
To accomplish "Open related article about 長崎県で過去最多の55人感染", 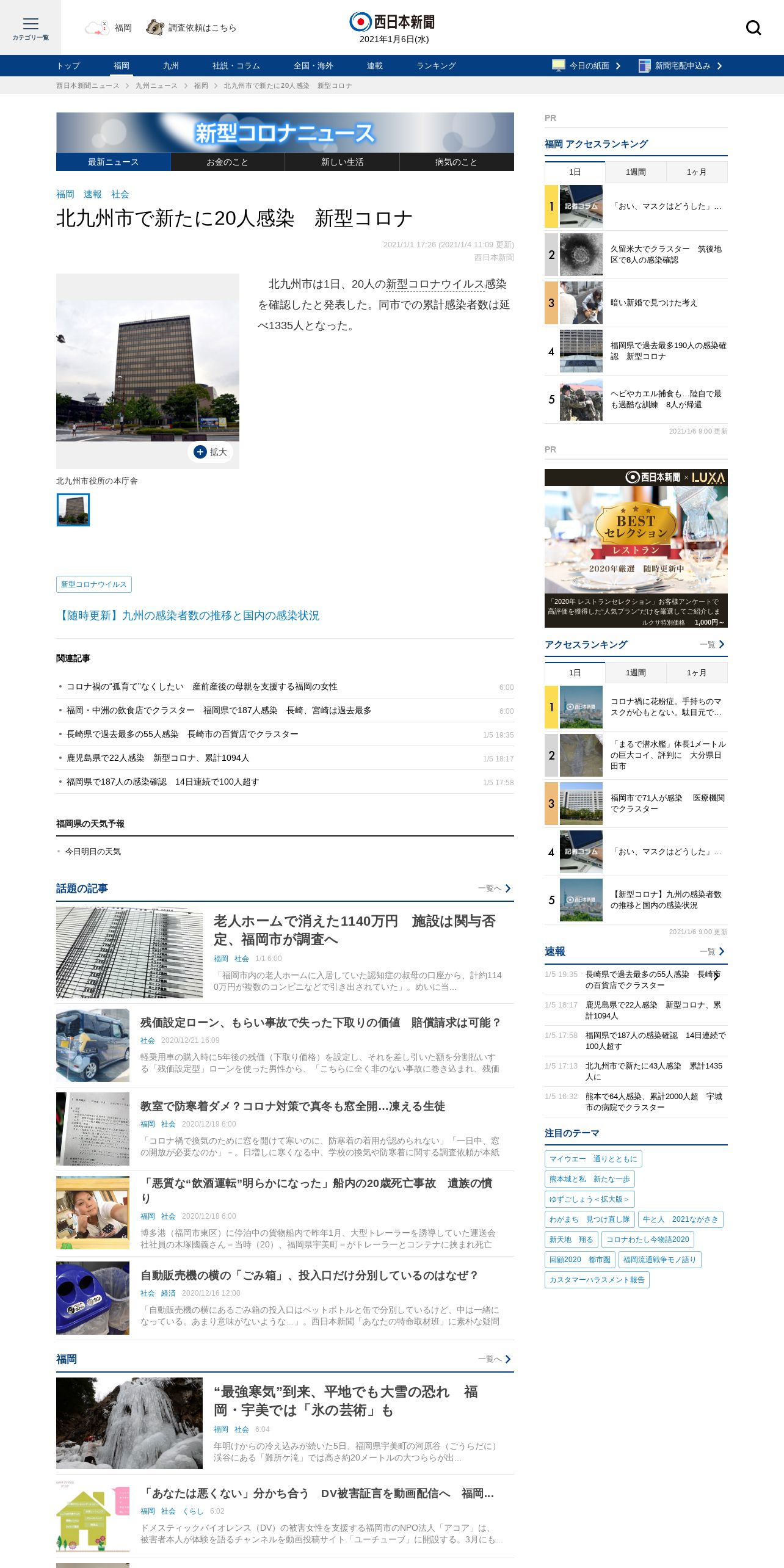I will click(183, 734).
